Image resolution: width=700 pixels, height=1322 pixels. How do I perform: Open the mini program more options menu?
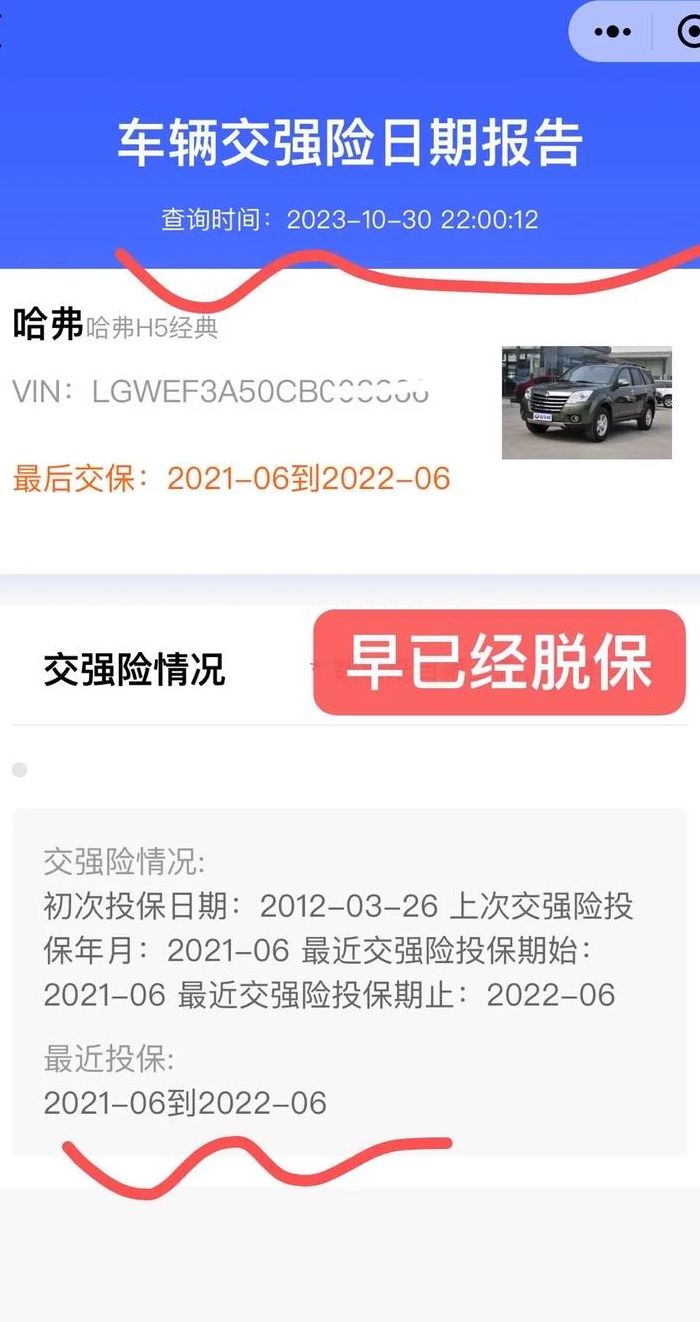click(x=612, y=32)
